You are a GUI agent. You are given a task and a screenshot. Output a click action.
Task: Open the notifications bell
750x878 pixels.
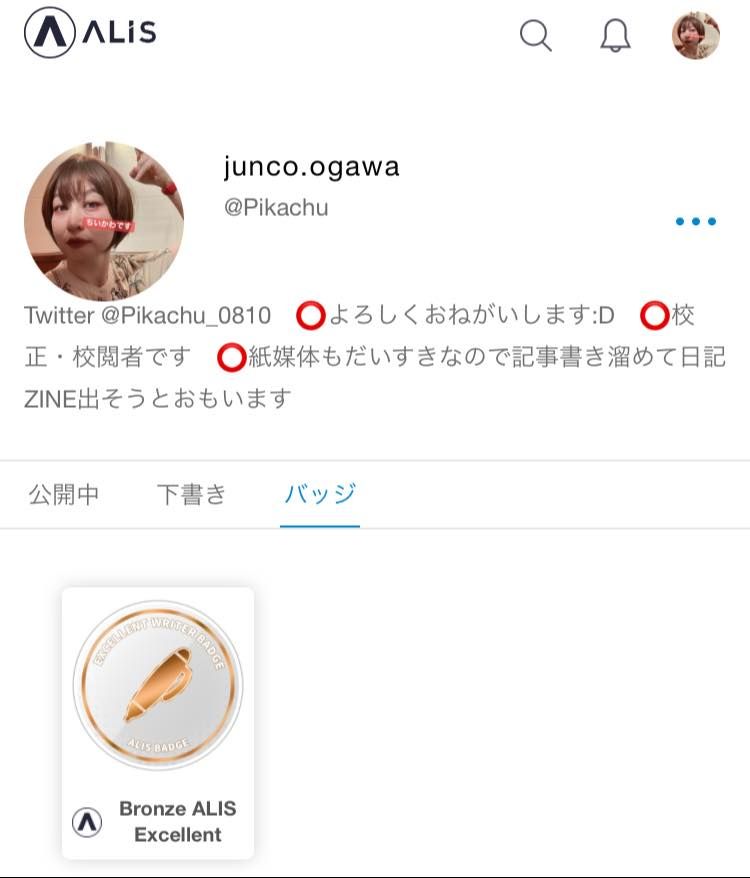point(615,37)
